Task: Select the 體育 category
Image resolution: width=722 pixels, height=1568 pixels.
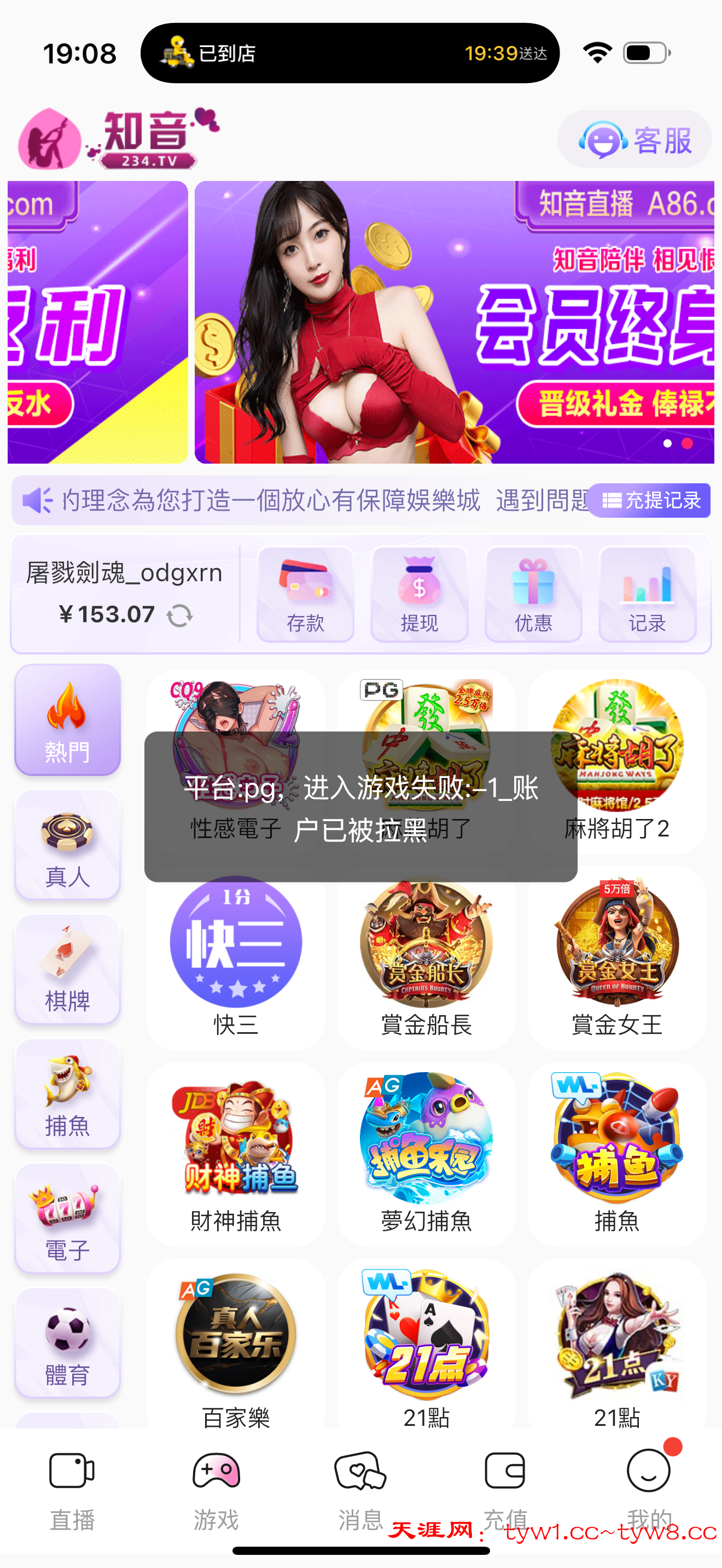Action: (68, 1343)
